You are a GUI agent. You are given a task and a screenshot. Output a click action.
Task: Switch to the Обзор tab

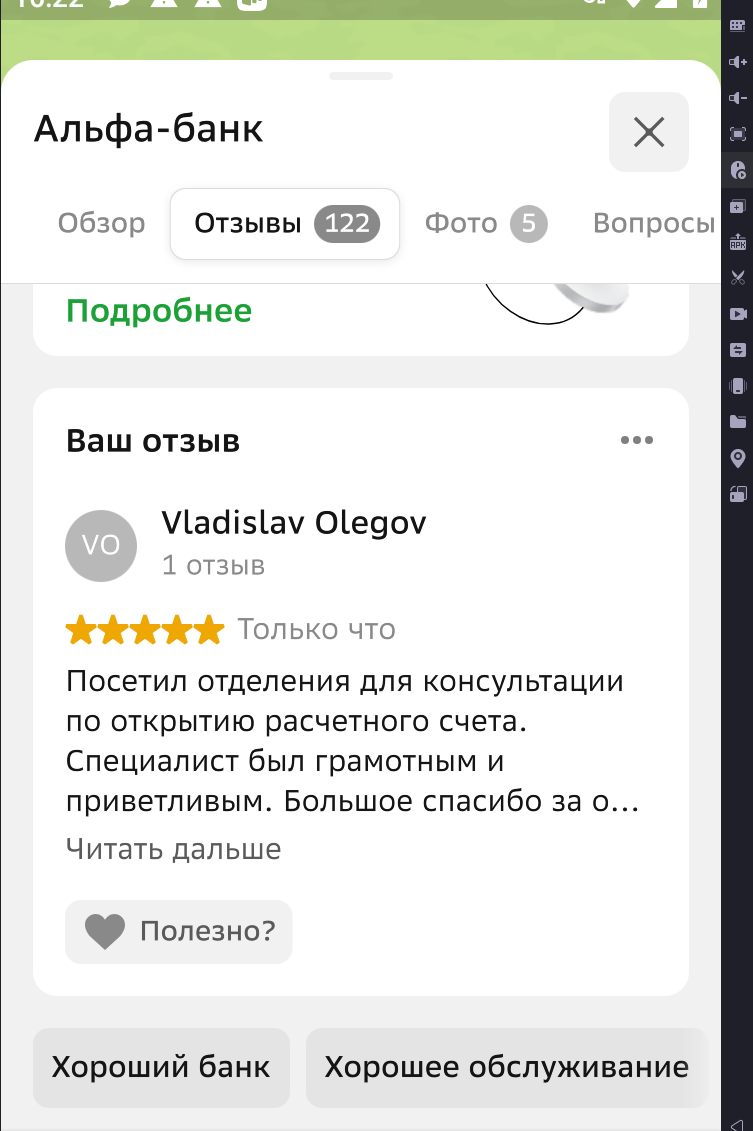pos(101,223)
